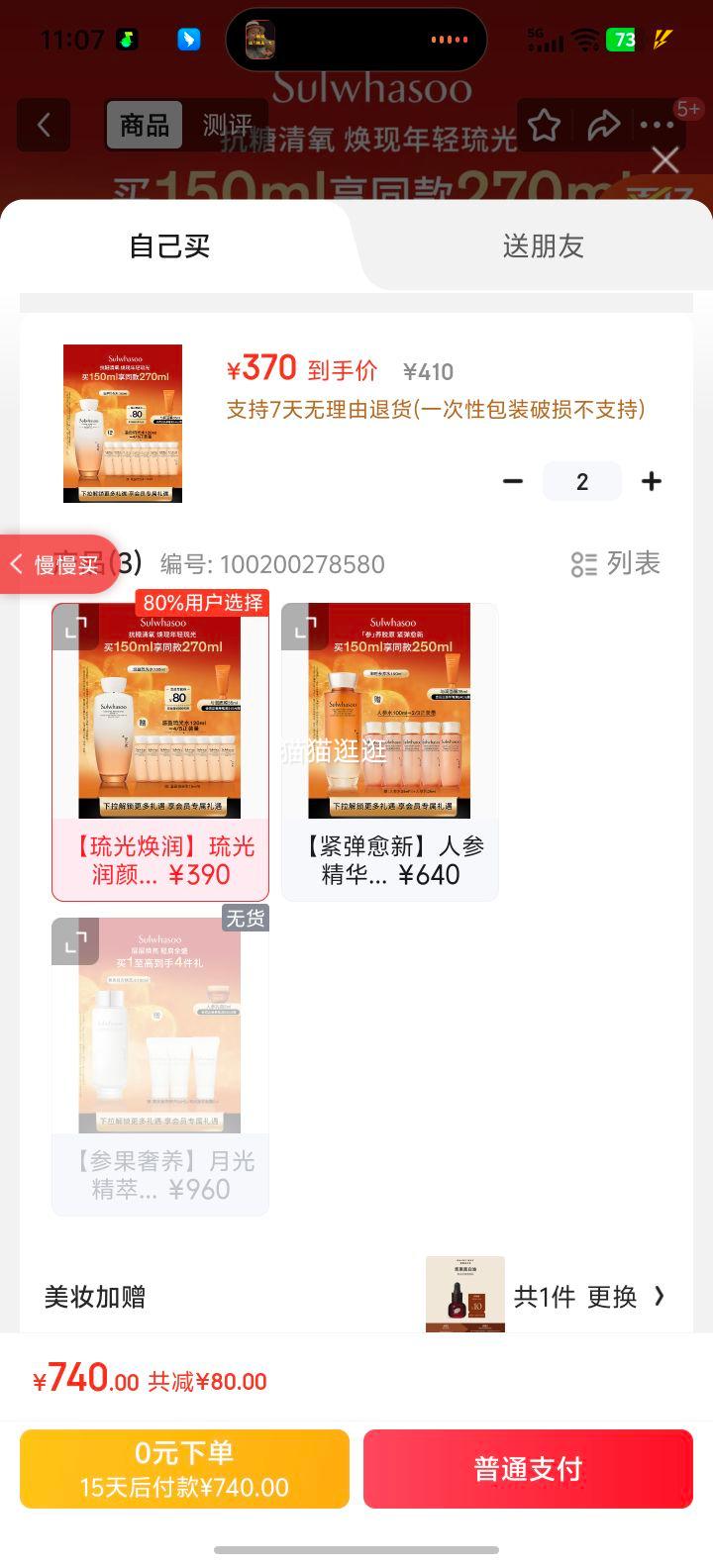Image resolution: width=713 pixels, height=1568 pixels.
Task: Decrease quantity with the minus stepper
Action: point(513,481)
